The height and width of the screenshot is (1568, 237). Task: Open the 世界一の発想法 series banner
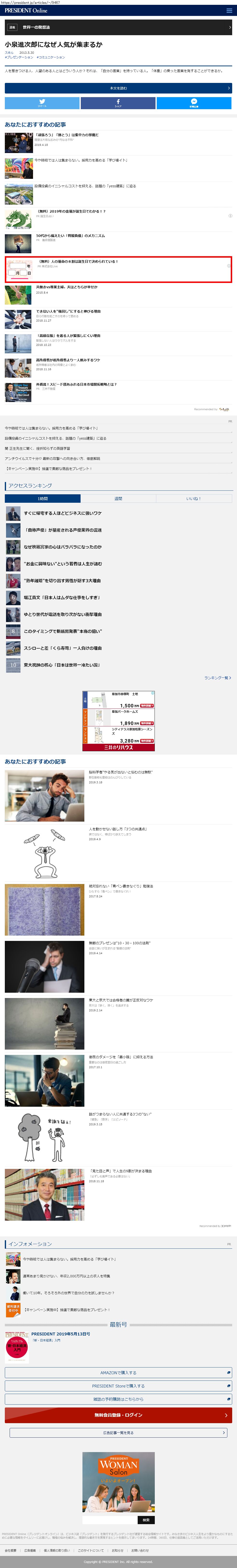(118, 27)
